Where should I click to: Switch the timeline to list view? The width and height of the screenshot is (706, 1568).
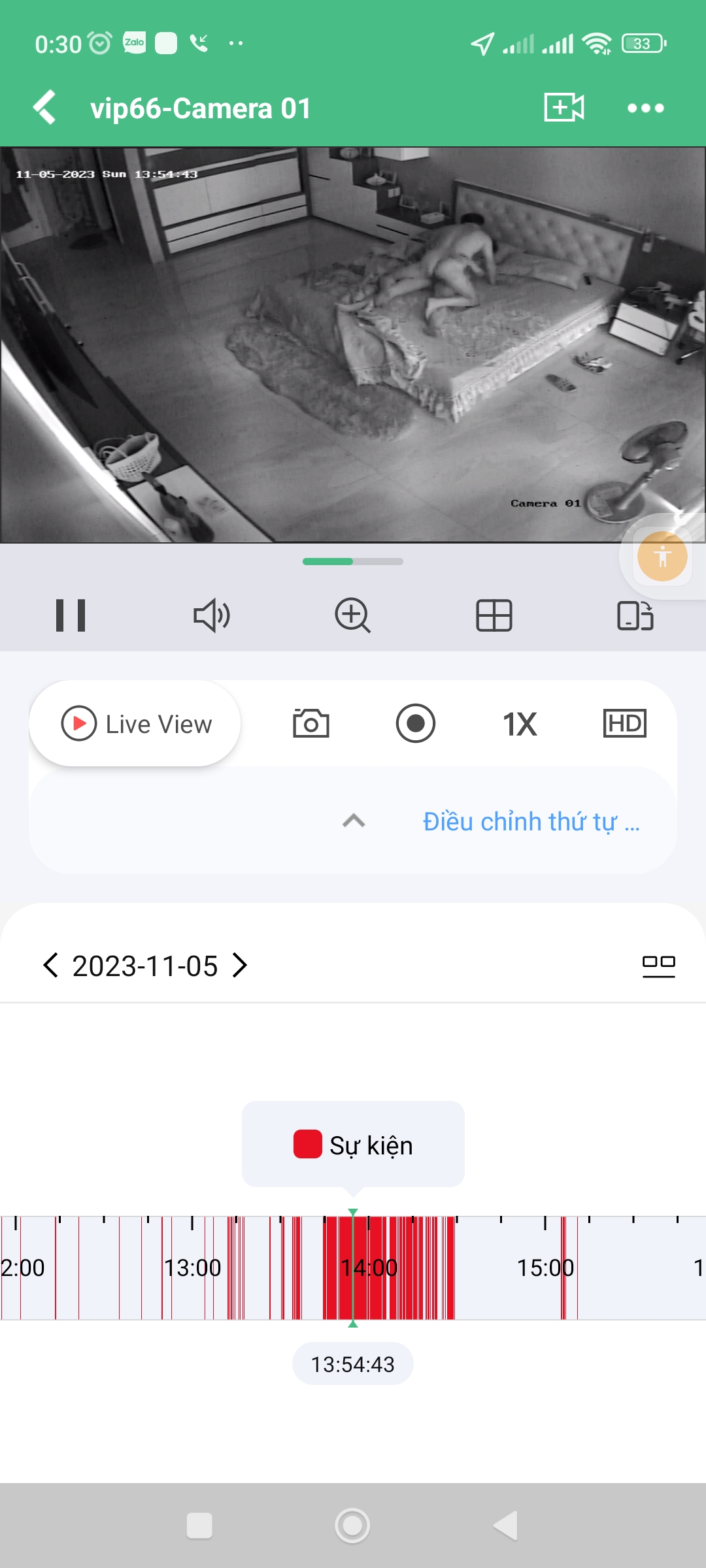(x=658, y=966)
